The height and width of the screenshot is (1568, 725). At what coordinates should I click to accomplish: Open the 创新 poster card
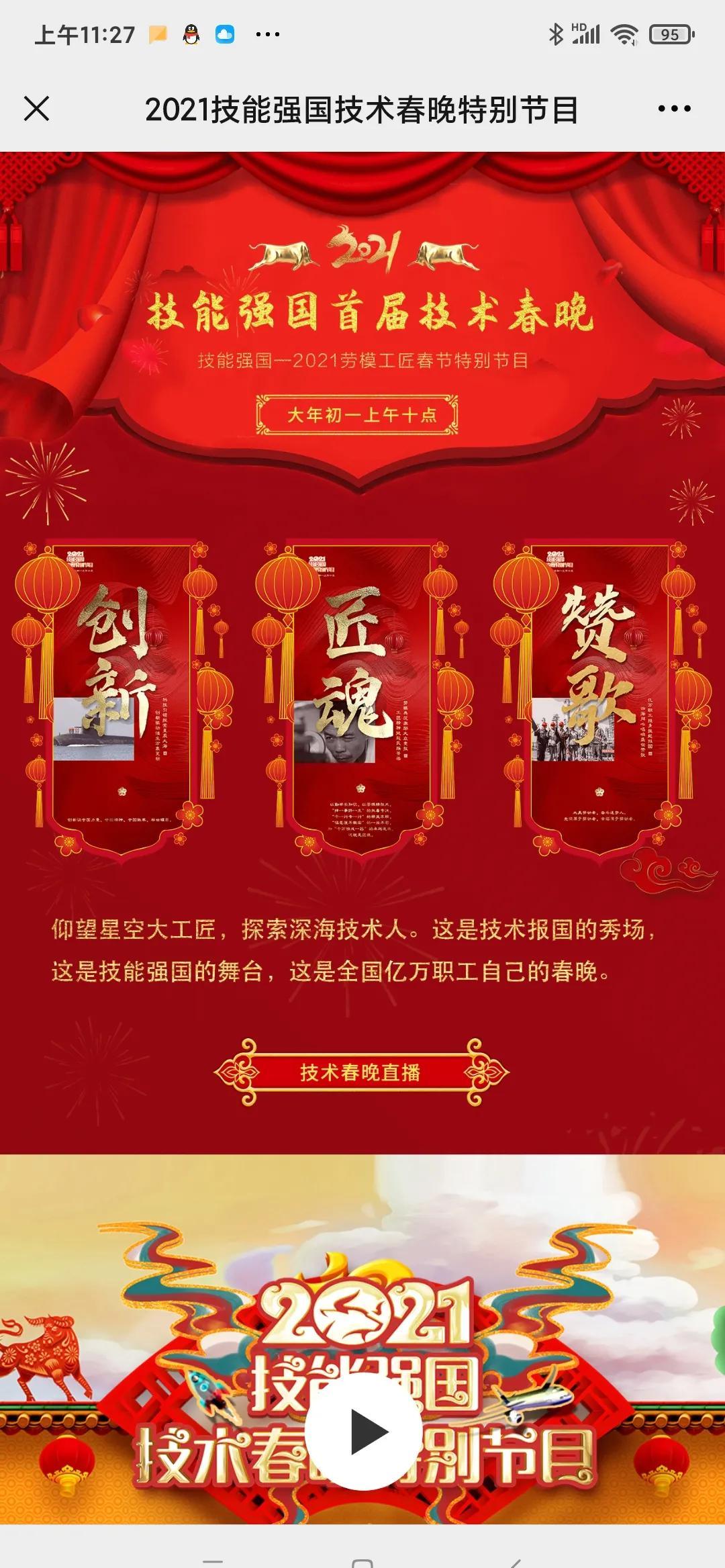[121, 695]
